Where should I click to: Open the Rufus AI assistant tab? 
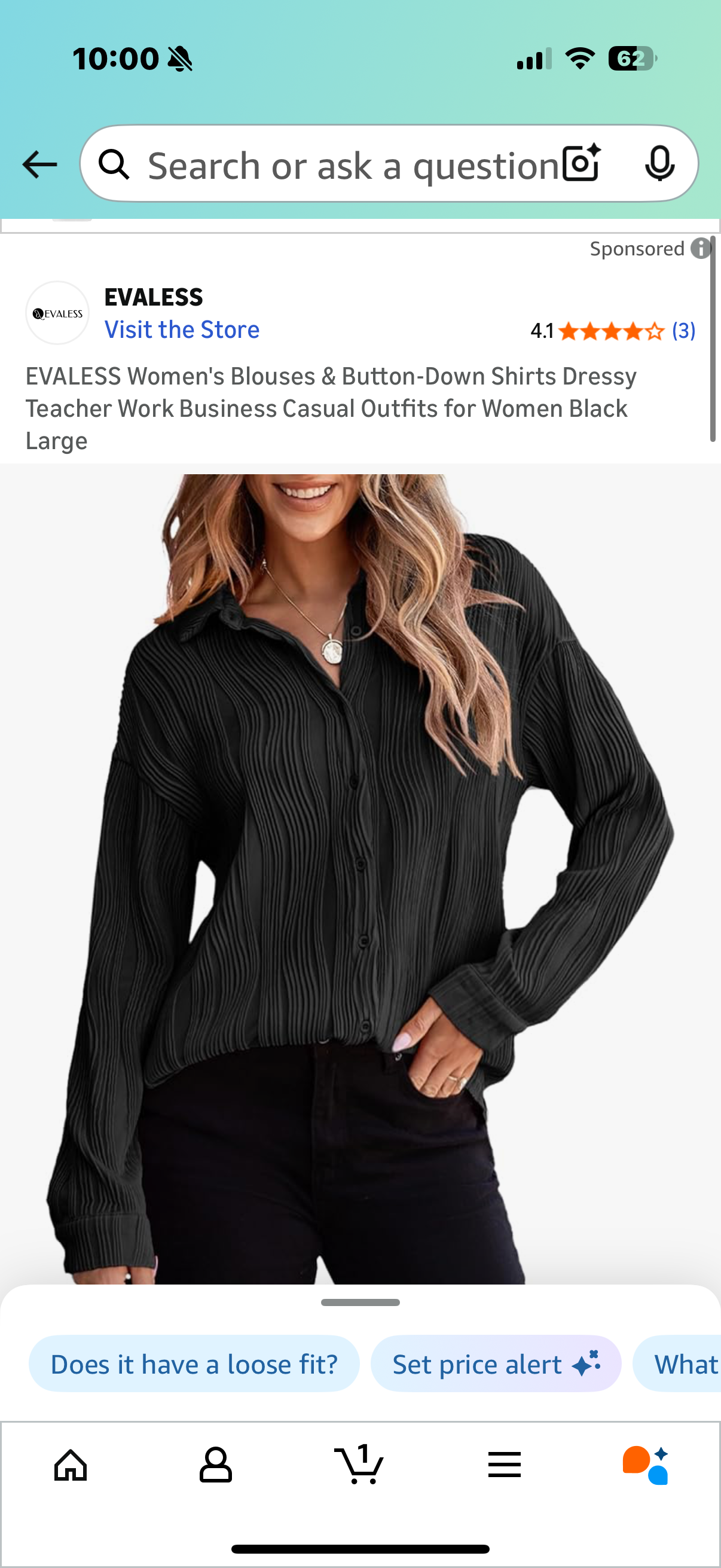[x=646, y=1465]
